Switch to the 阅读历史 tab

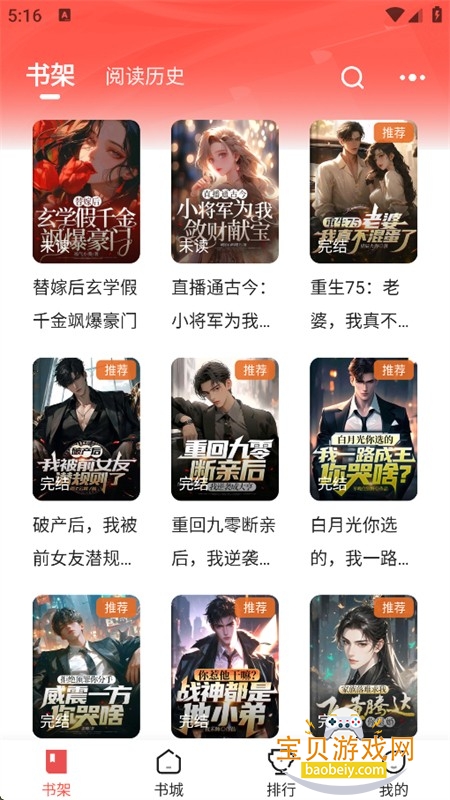point(144,77)
